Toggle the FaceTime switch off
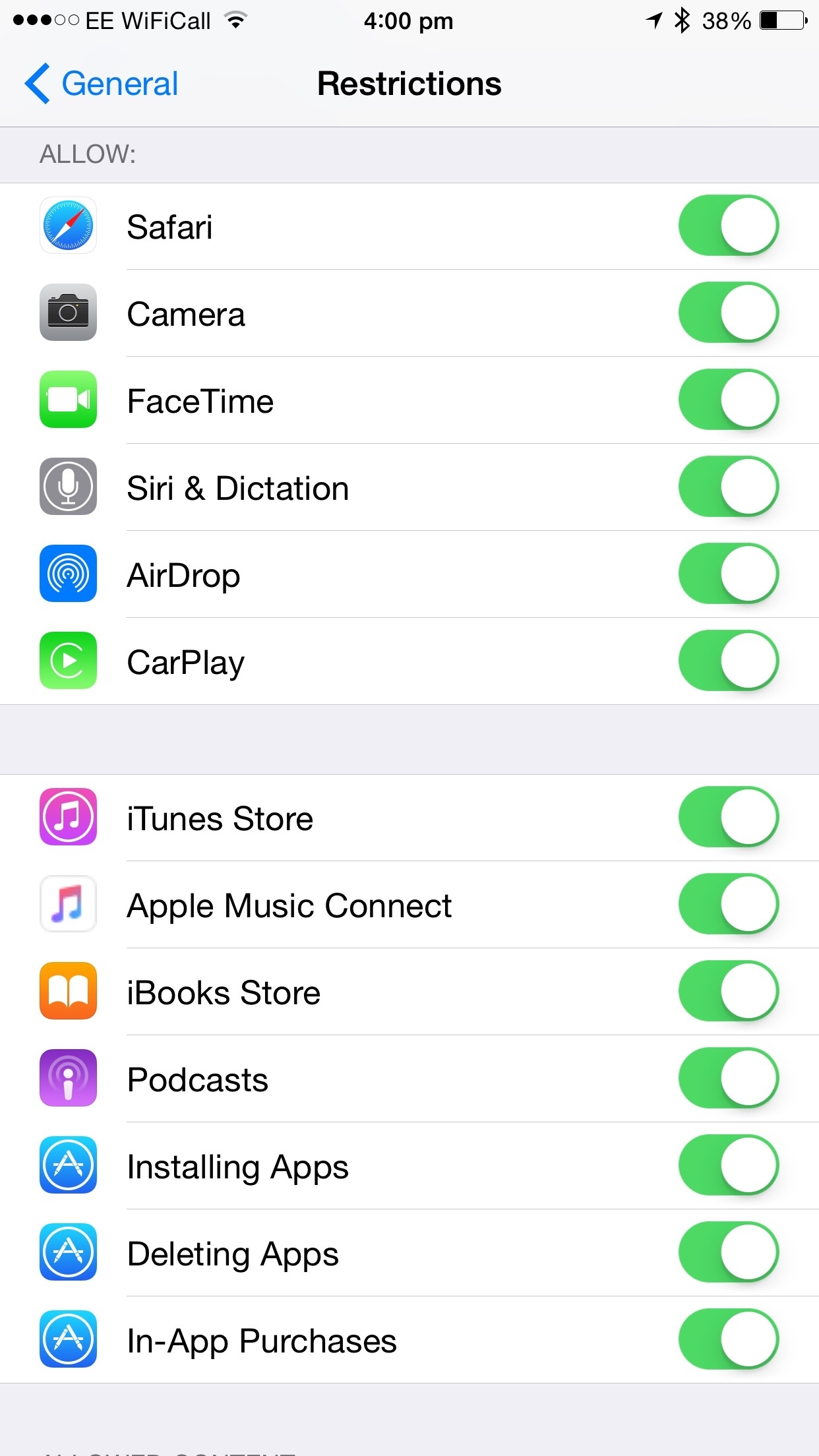The image size is (819, 1456). coord(728,400)
